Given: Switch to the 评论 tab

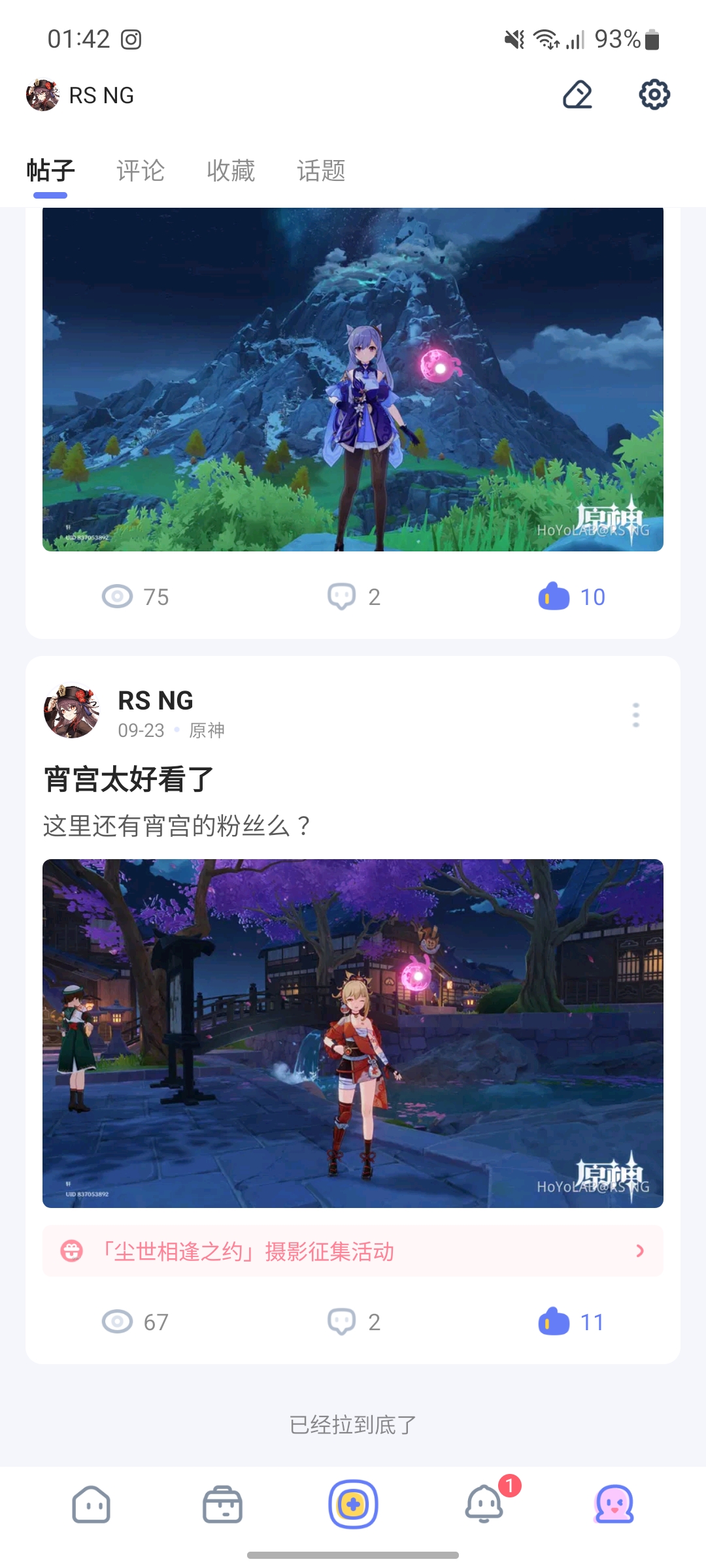Looking at the screenshot, I should [139, 171].
